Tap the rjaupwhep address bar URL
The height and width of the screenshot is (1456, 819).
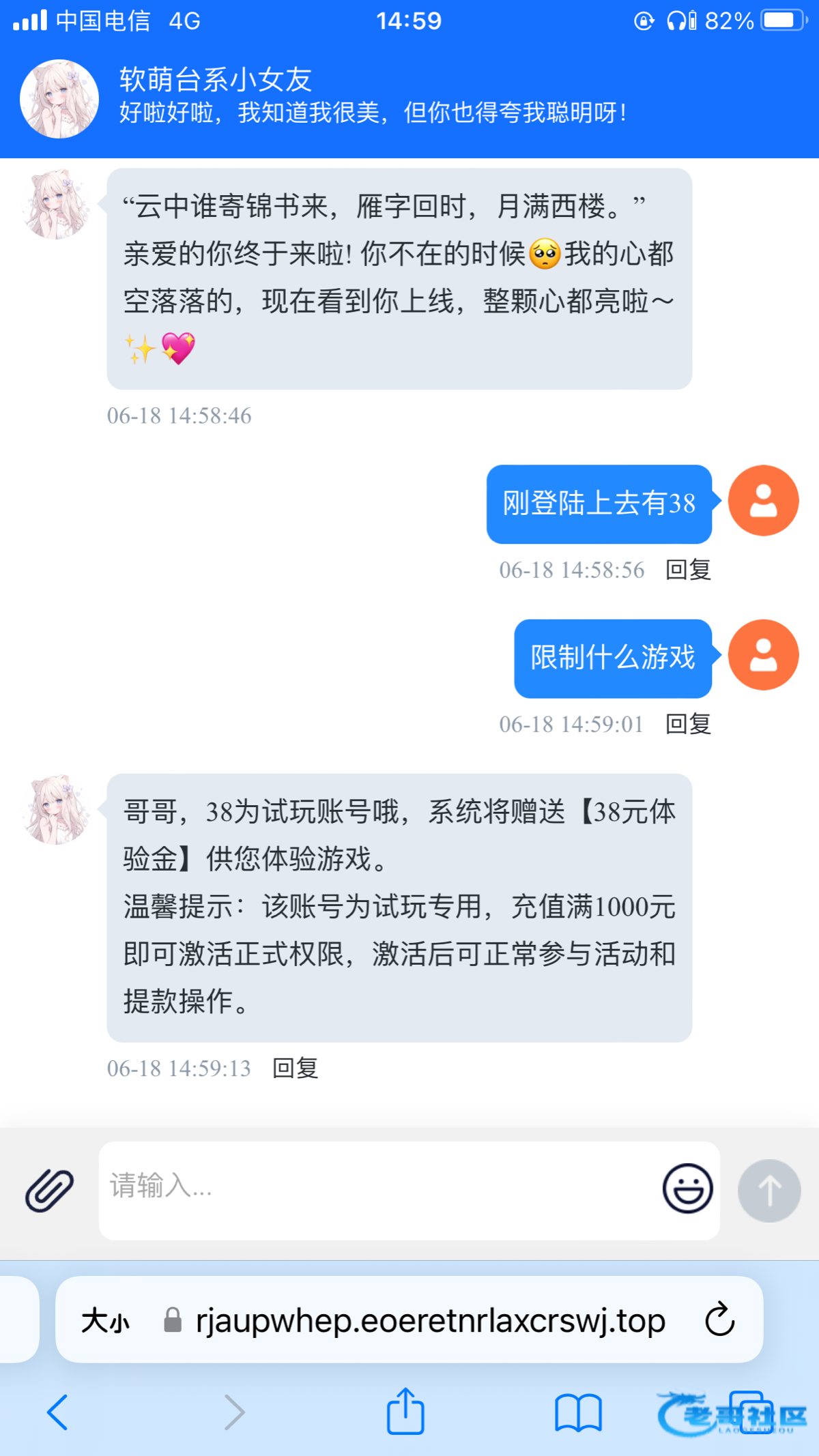pos(430,1321)
